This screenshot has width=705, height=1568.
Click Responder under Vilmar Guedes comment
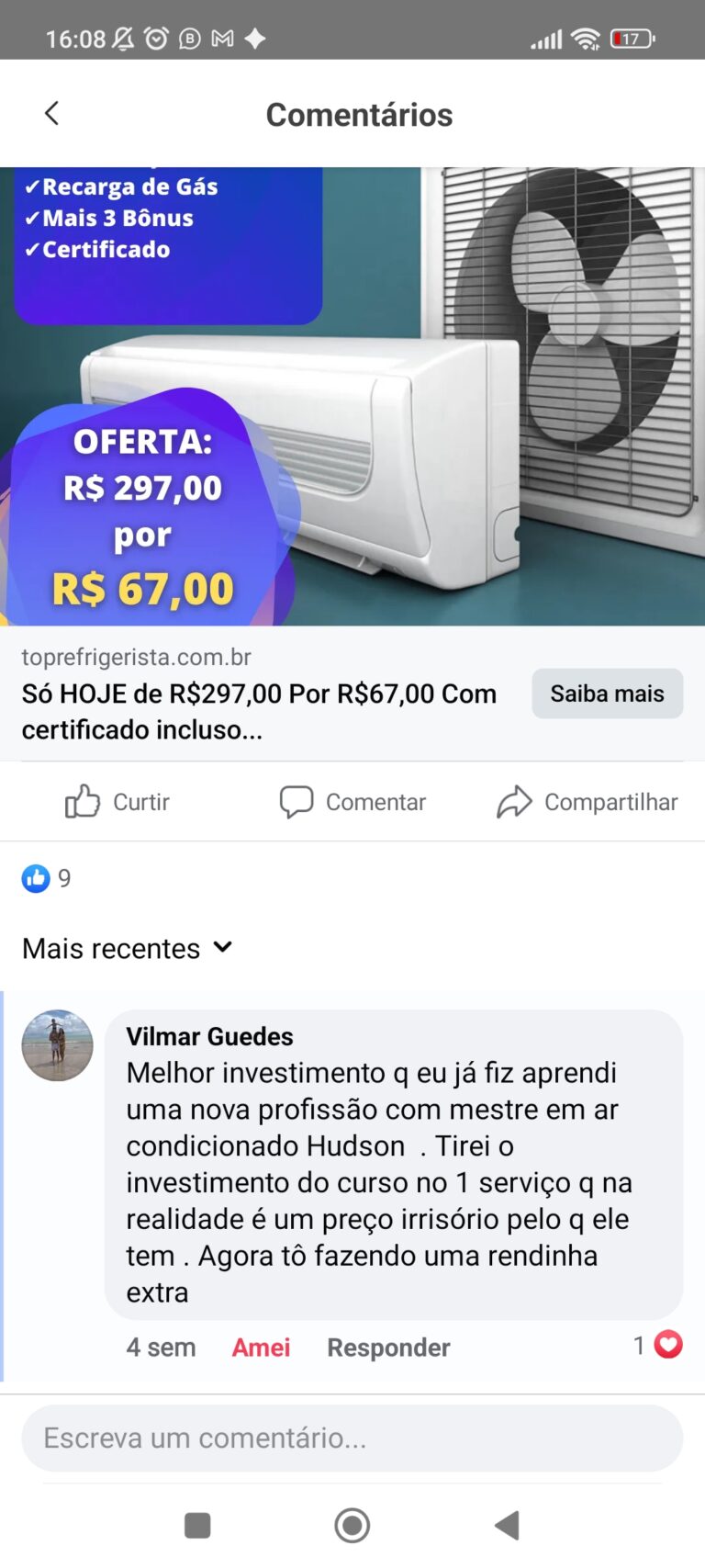pyautogui.click(x=387, y=1347)
